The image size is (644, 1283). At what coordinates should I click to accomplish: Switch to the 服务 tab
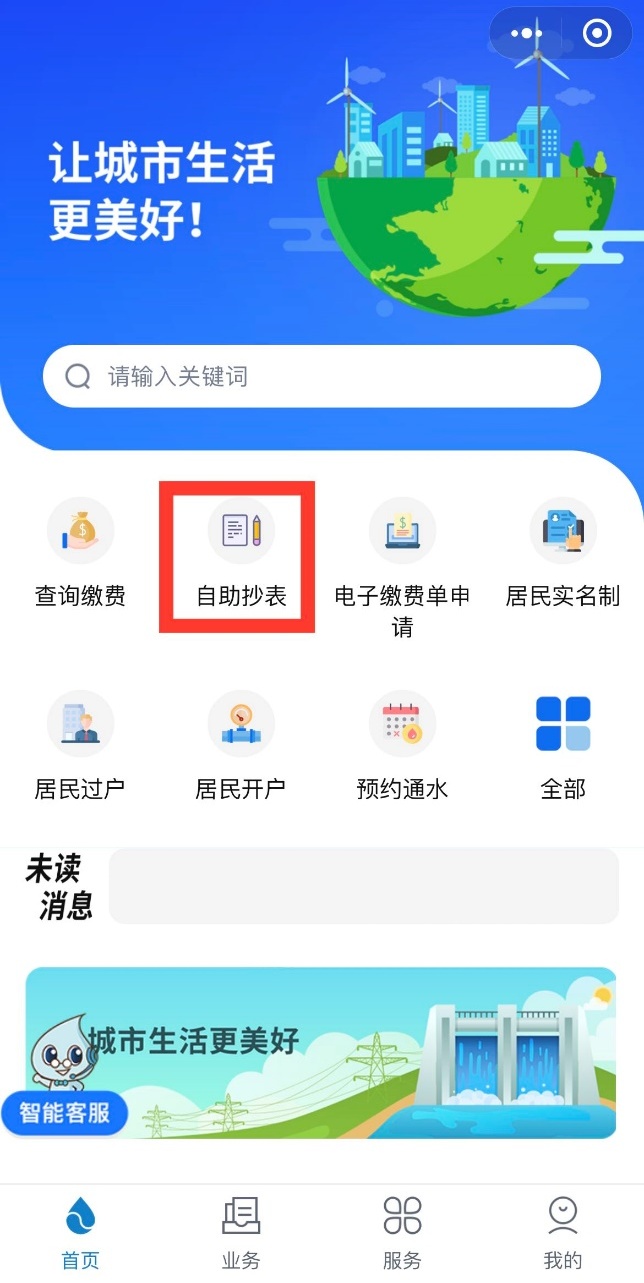[402, 1233]
